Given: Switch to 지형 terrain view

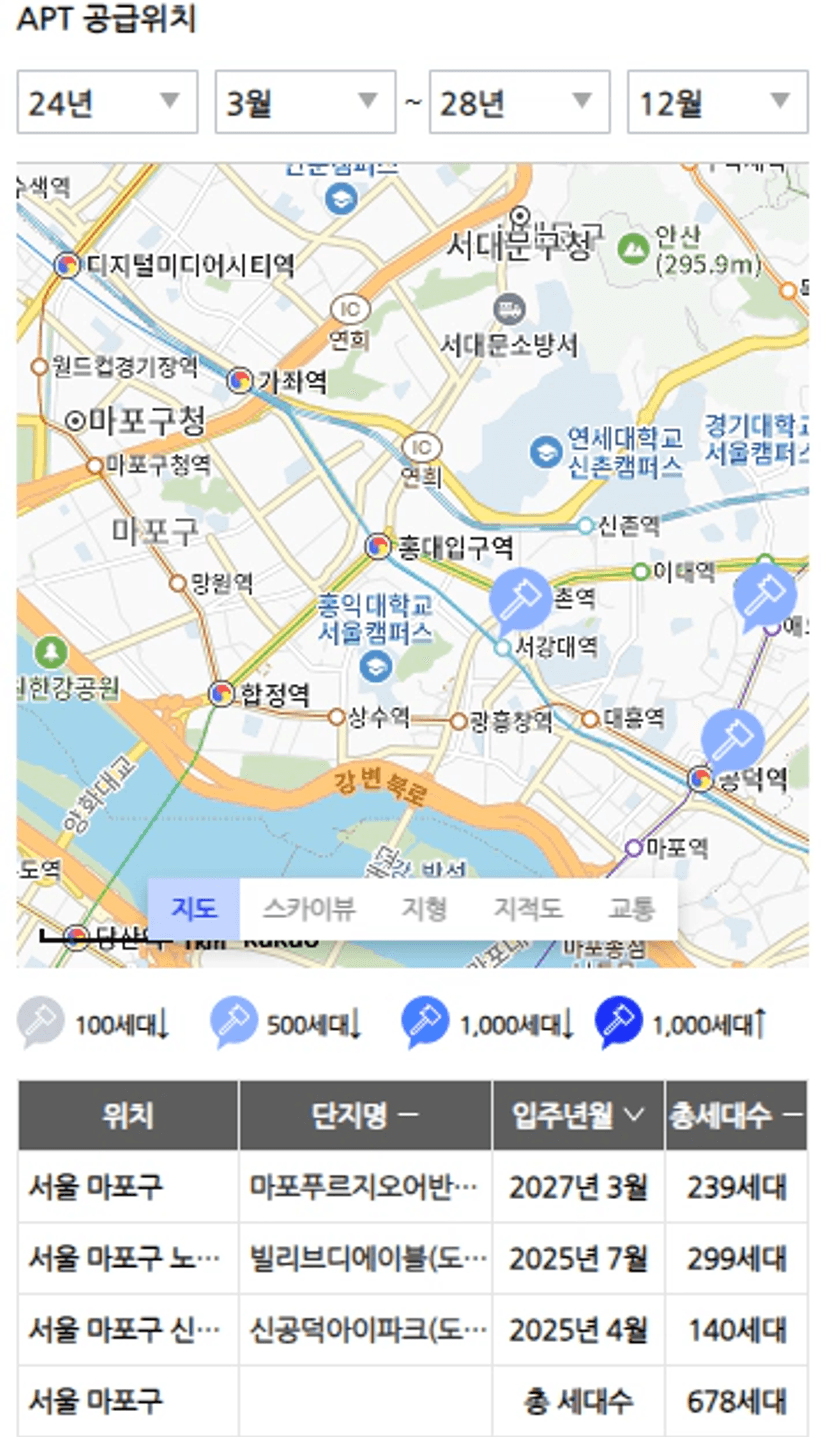Looking at the screenshot, I should pyautogui.click(x=424, y=909).
